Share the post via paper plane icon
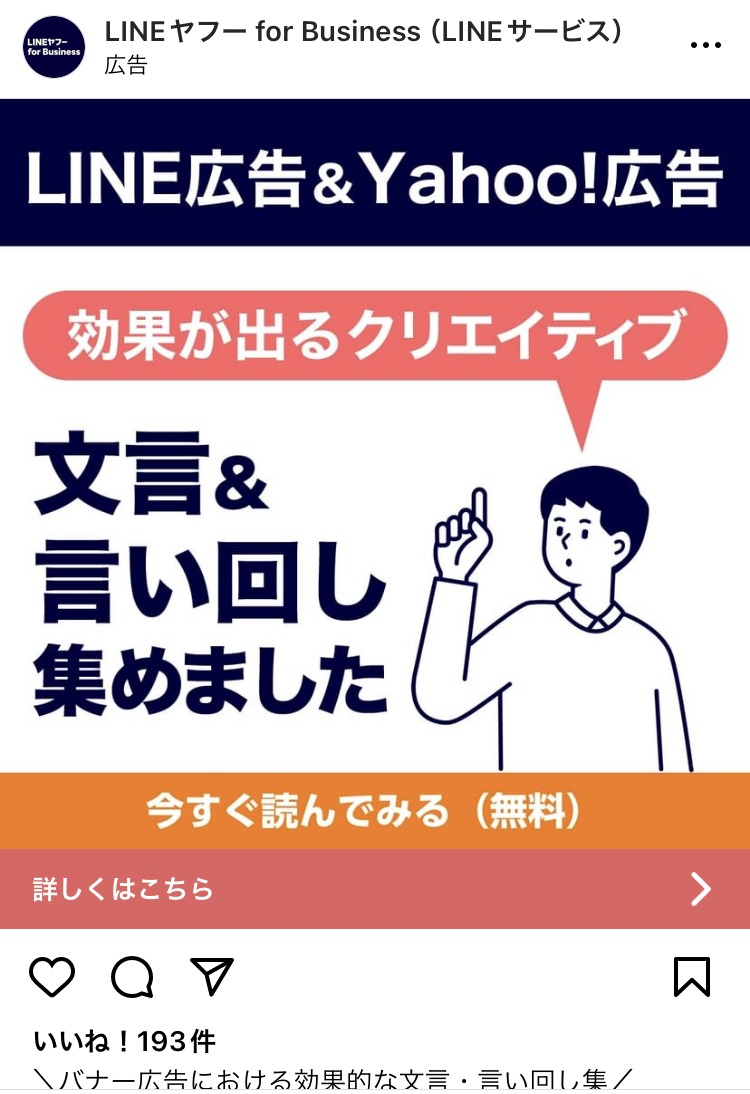 (x=211, y=977)
